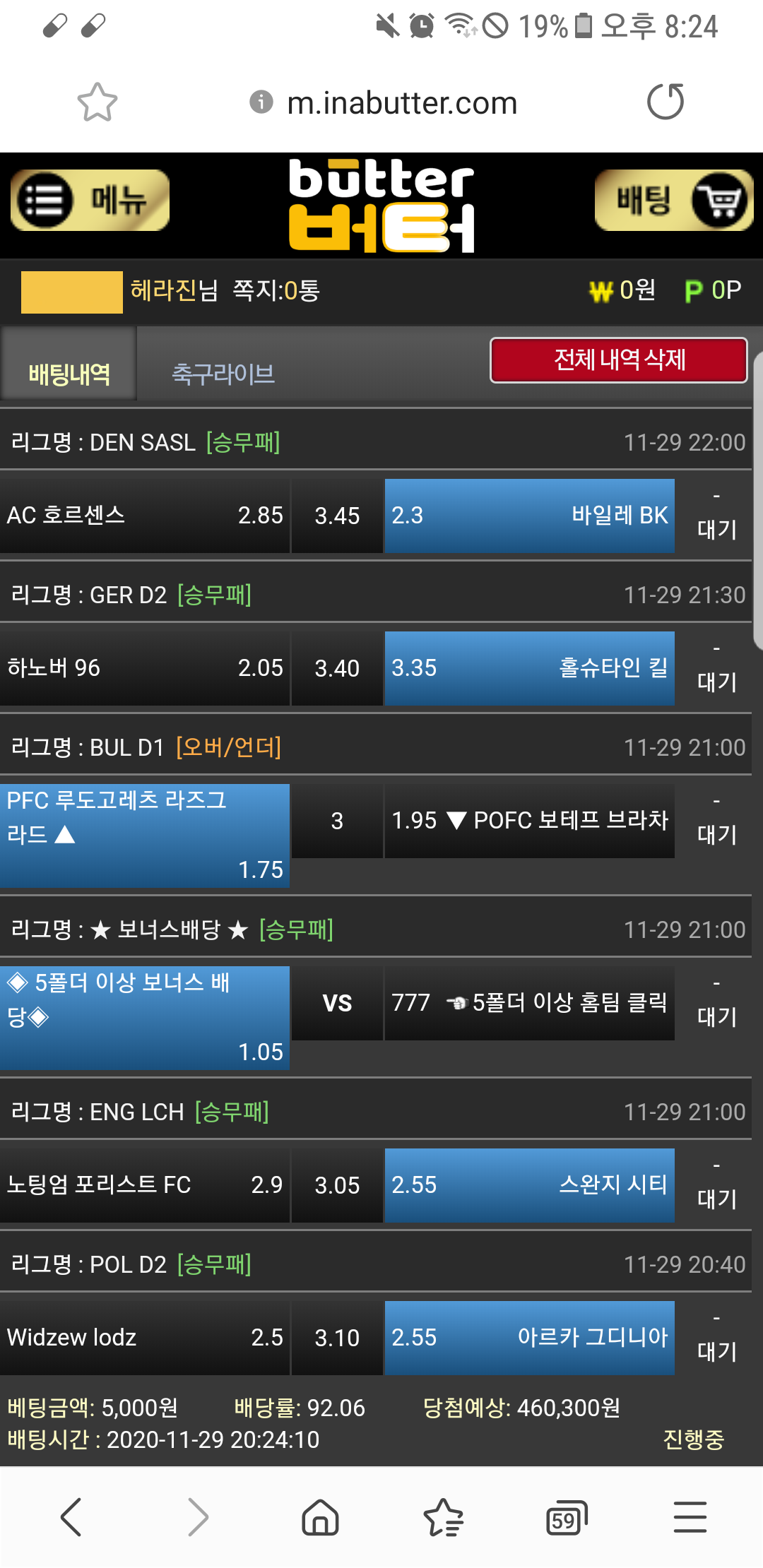This screenshot has height=1568, width=763.
Task: Select the 배팅내역 tab
Action: point(69,373)
